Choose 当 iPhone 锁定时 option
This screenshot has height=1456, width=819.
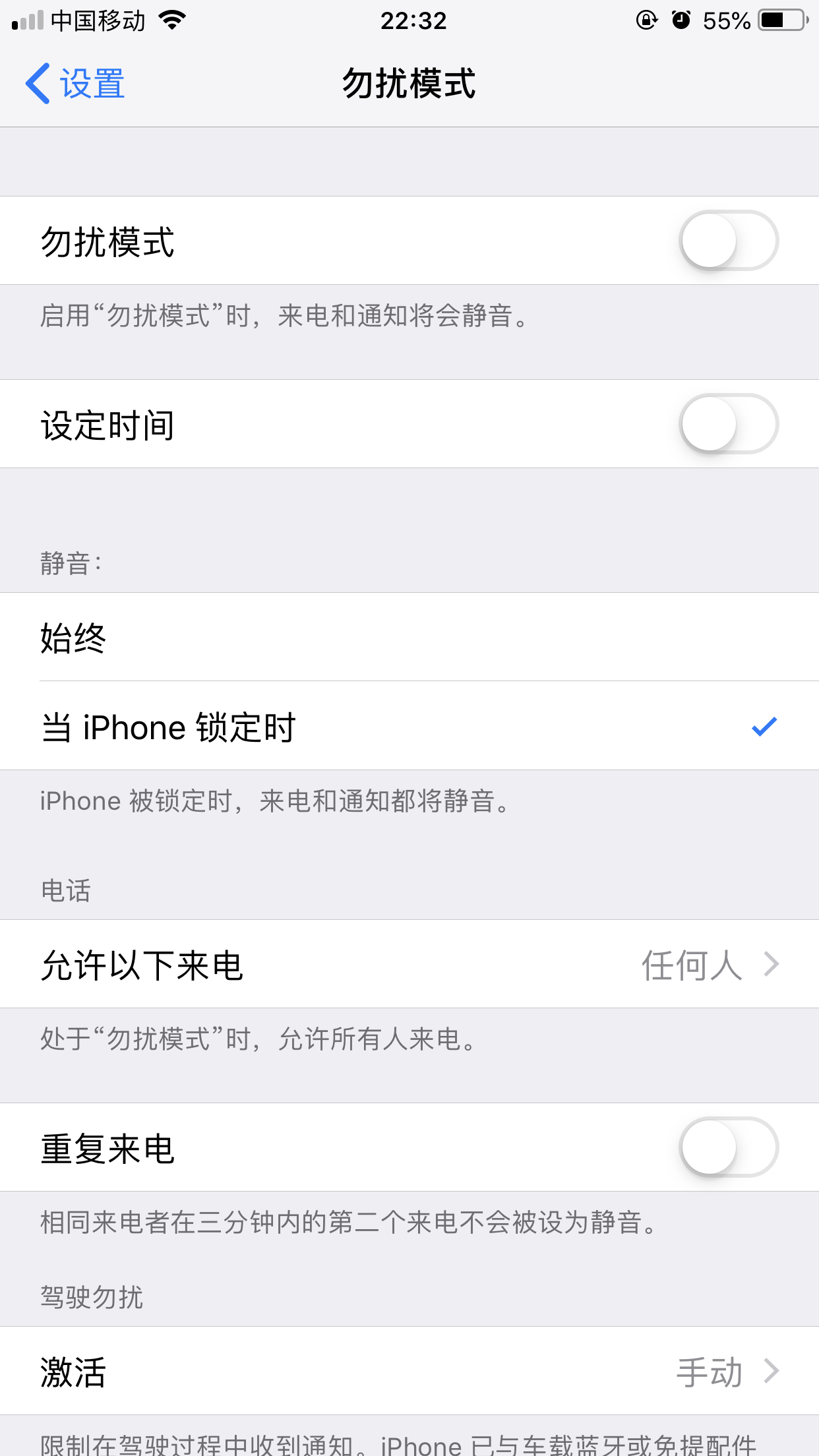(x=409, y=727)
